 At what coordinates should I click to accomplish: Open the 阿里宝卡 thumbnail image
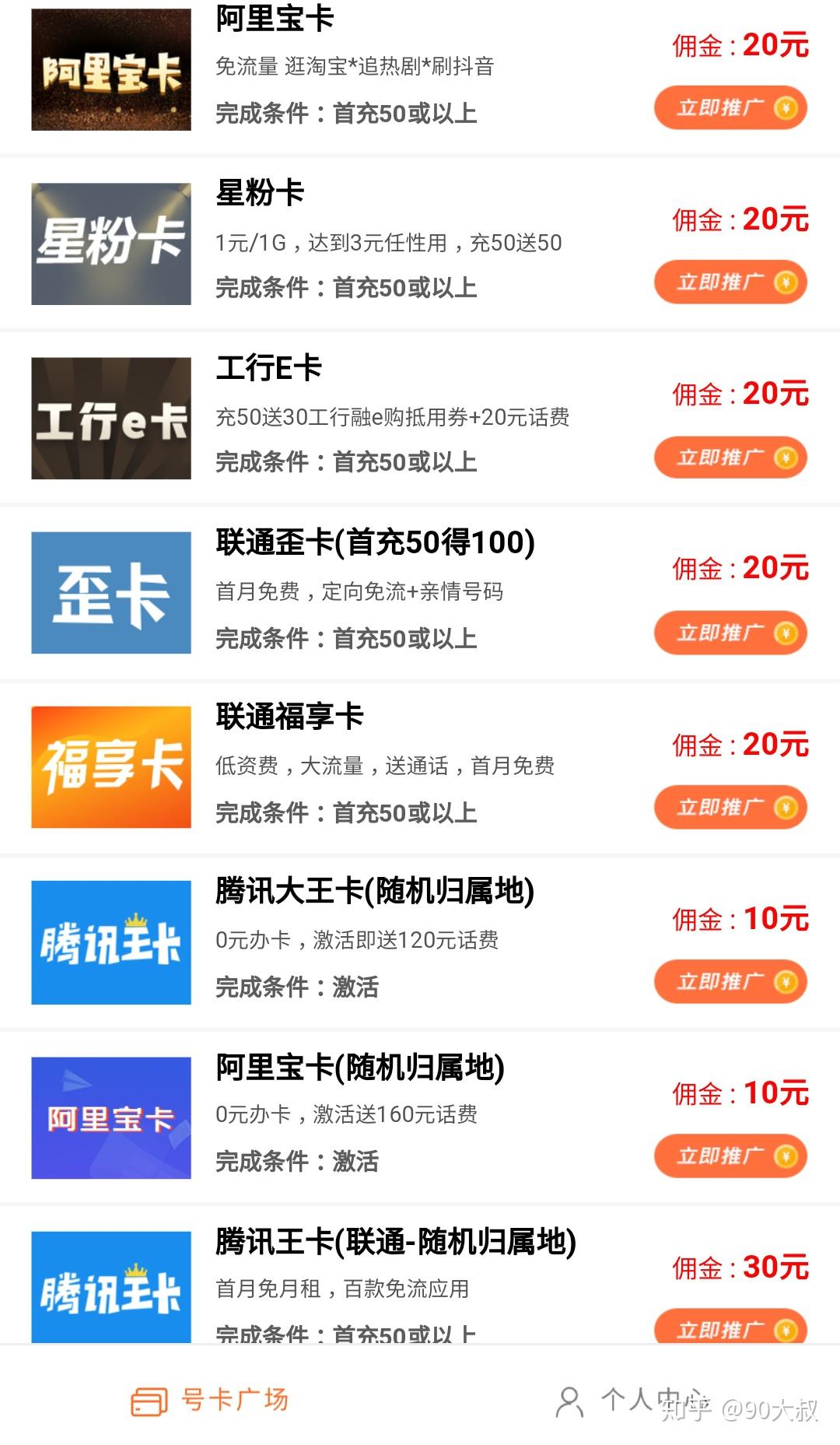110,68
